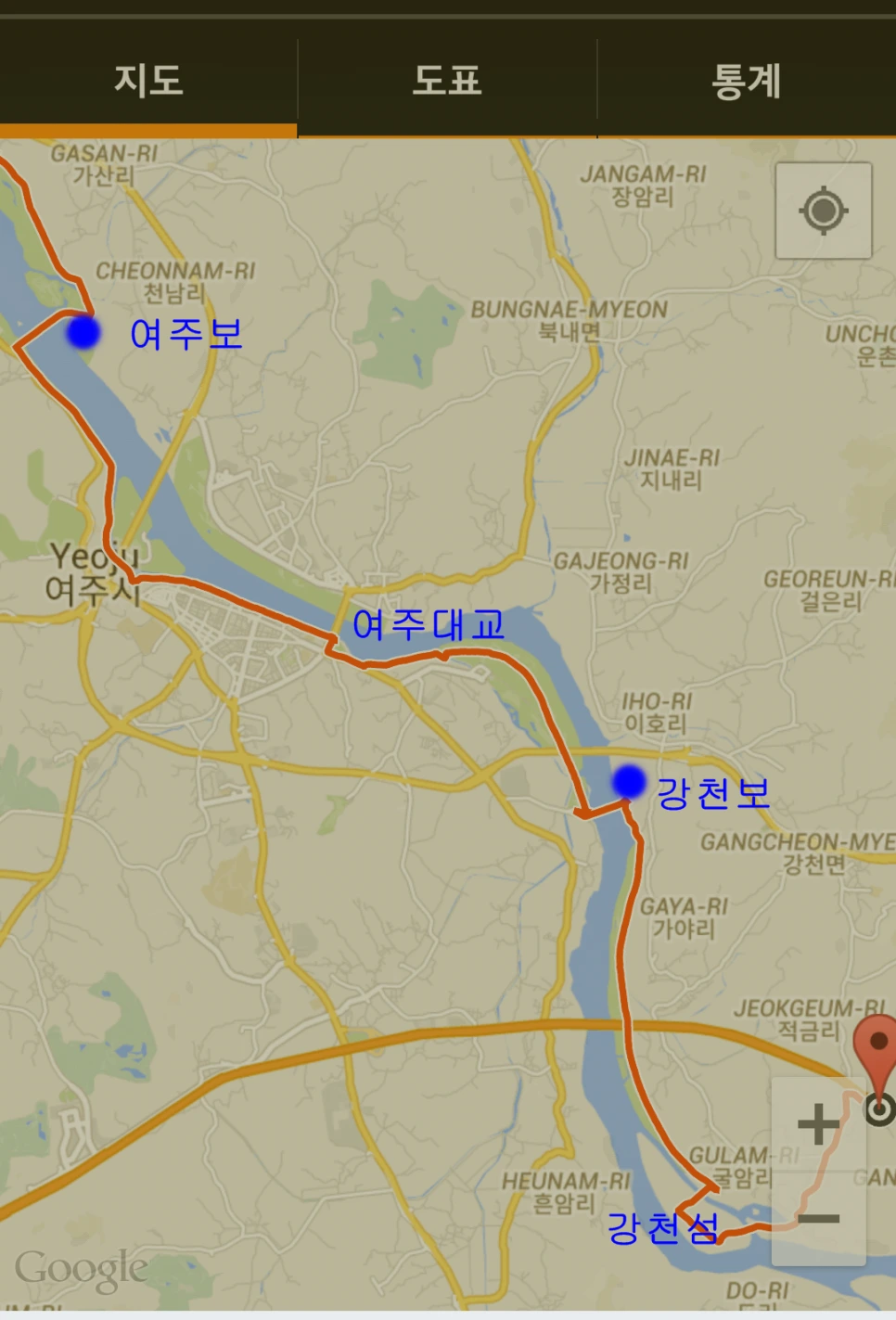Image resolution: width=896 pixels, height=1320 pixels.
Task: Select the 여주보 blue waypoint marker
Action: [x=83, y=331]
